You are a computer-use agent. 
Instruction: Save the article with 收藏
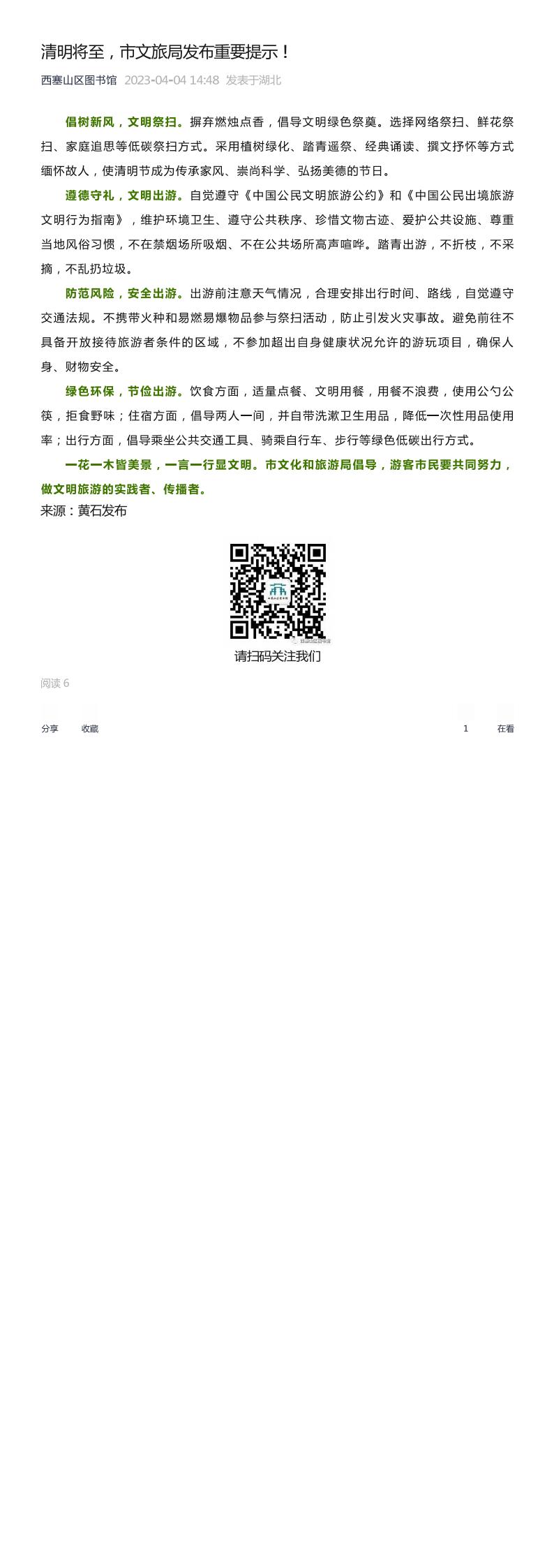click(89, 718)
